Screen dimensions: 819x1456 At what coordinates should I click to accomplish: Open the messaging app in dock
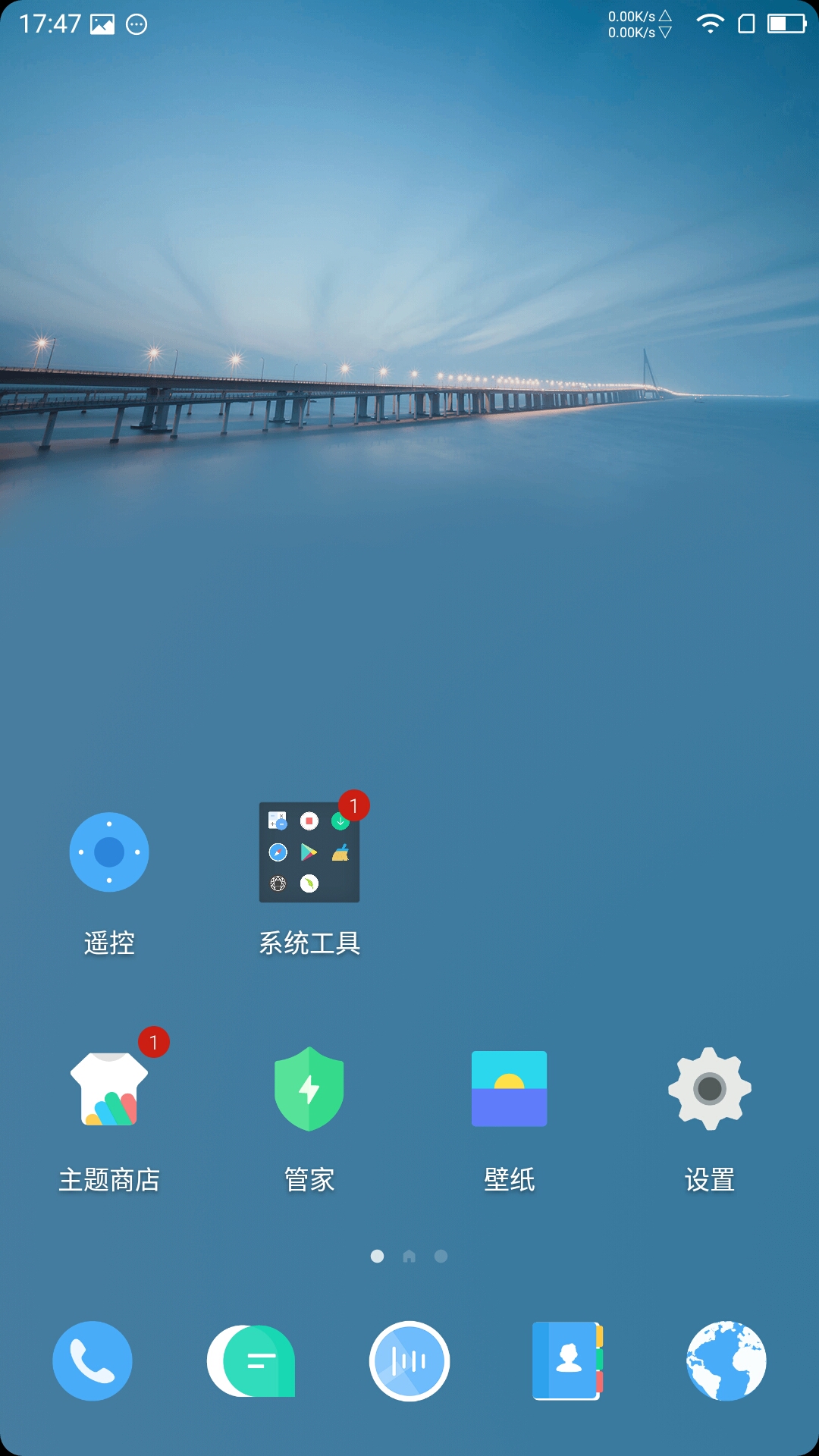click(x=252, y=1361)
